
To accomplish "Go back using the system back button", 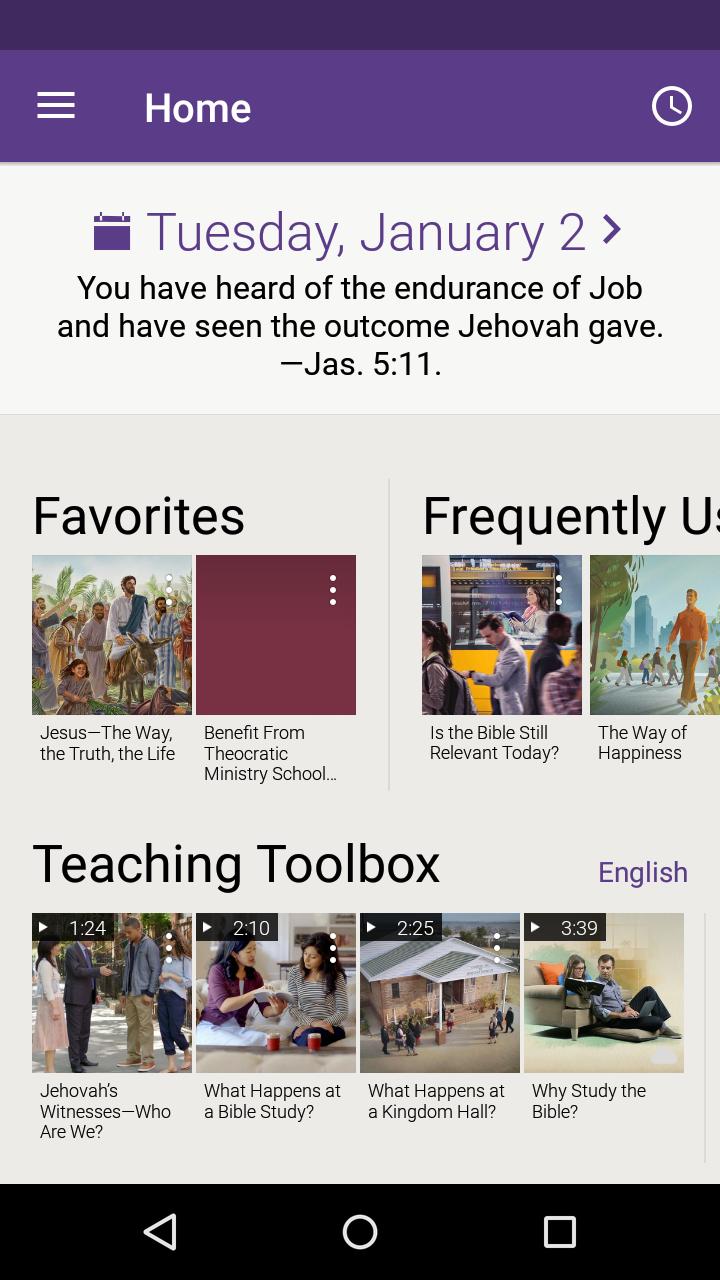I will (x=160, y=1232).
